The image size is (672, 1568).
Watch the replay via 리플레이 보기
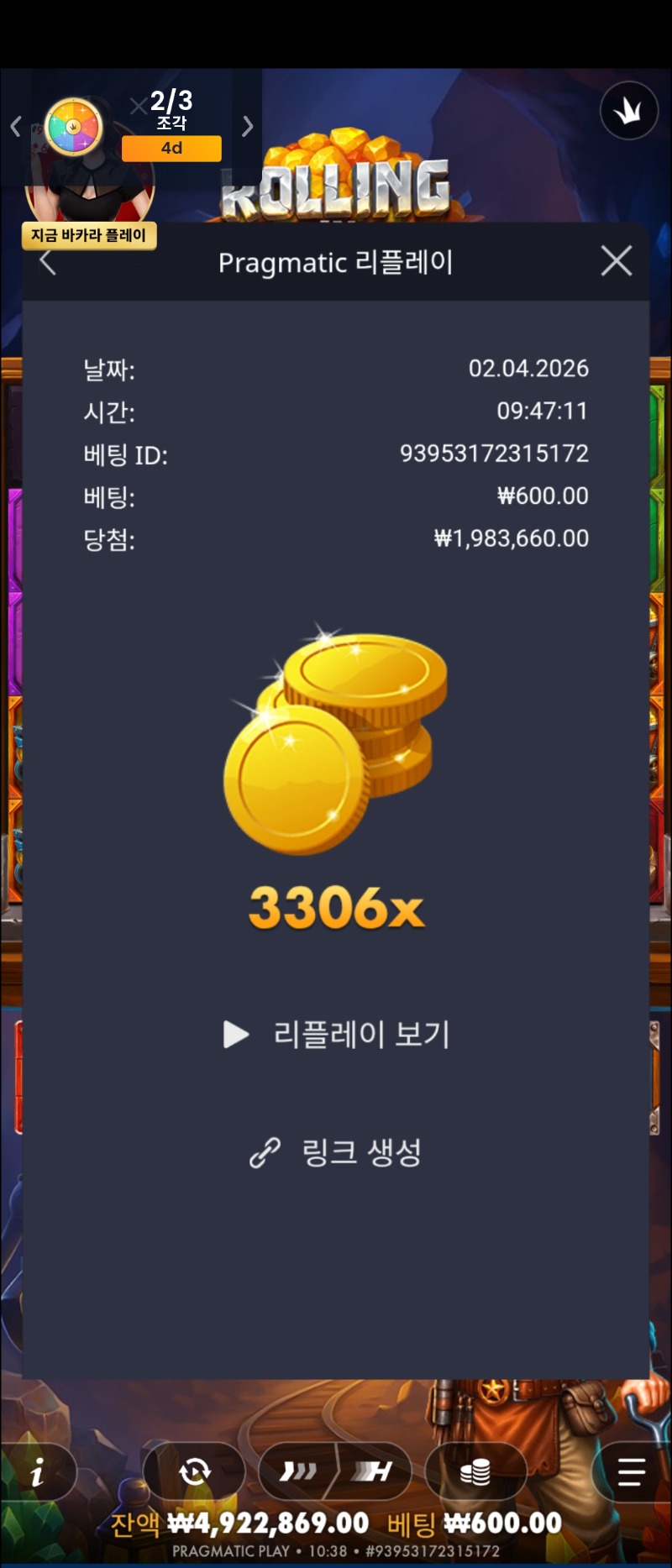pyautogui.click(x=337, y=1034)
